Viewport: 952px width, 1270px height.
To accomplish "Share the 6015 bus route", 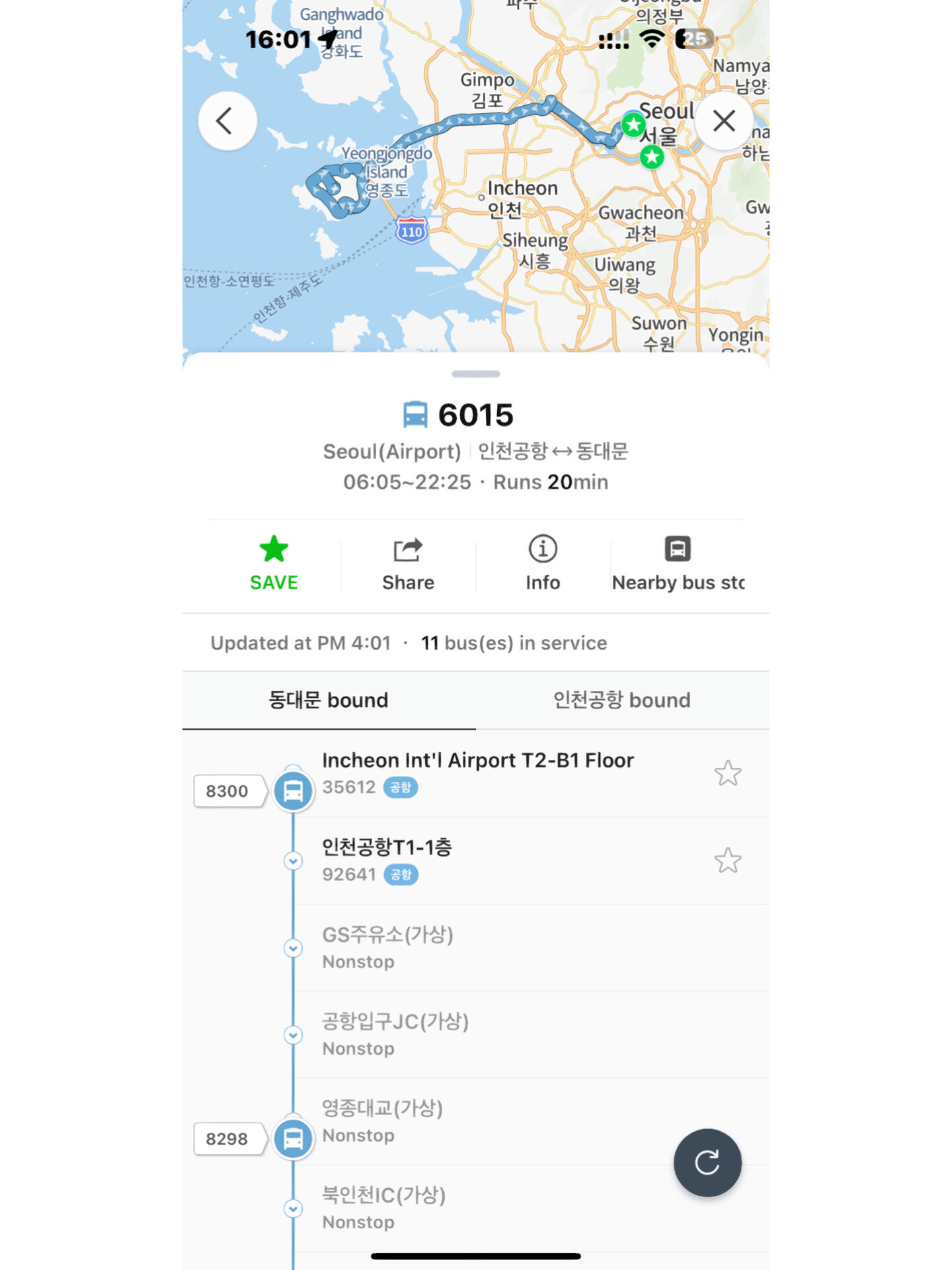I will click(408, 564).
